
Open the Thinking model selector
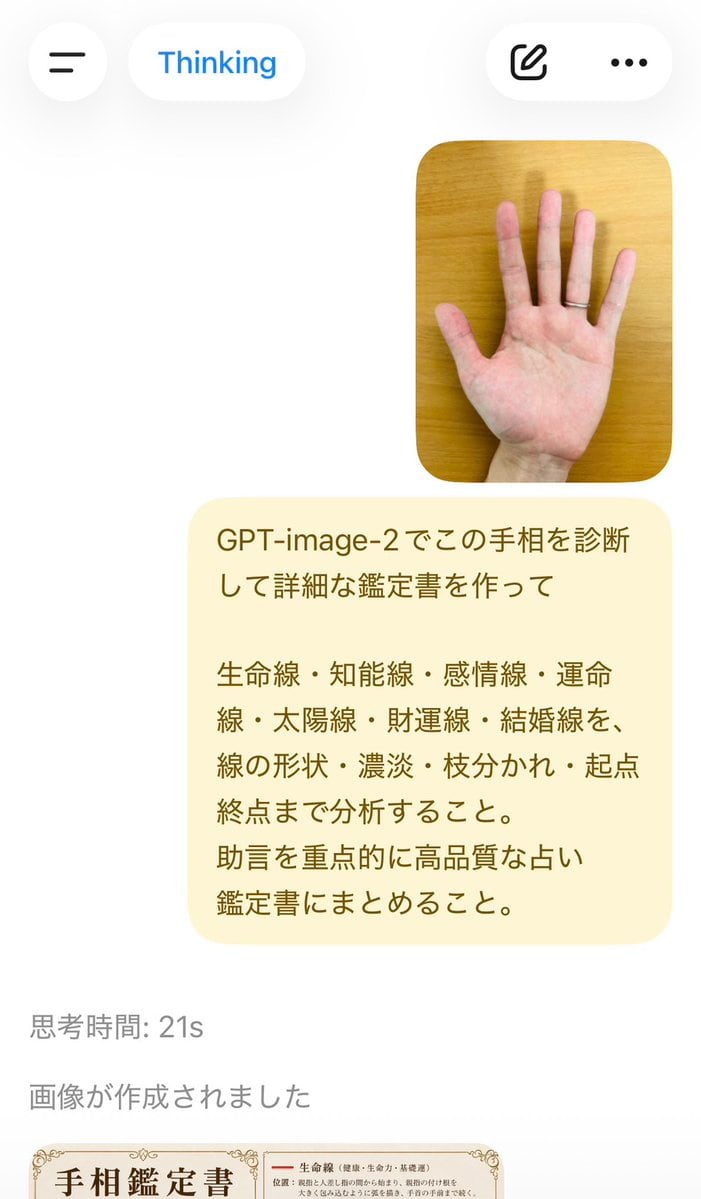pyautogui.click(x=217, y=63)
